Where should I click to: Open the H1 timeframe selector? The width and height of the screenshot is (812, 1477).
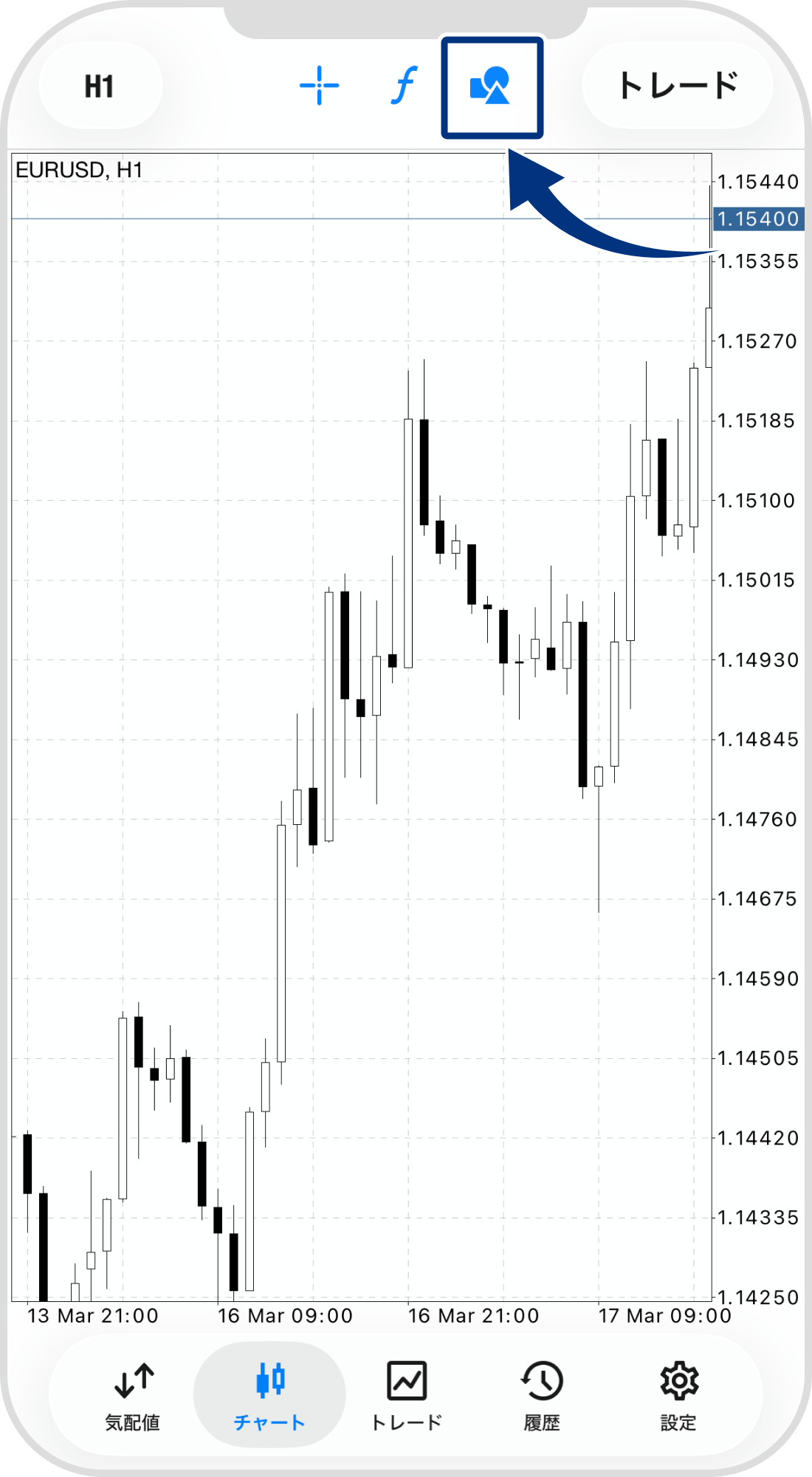pyautogui.click(x=100, y=86)
